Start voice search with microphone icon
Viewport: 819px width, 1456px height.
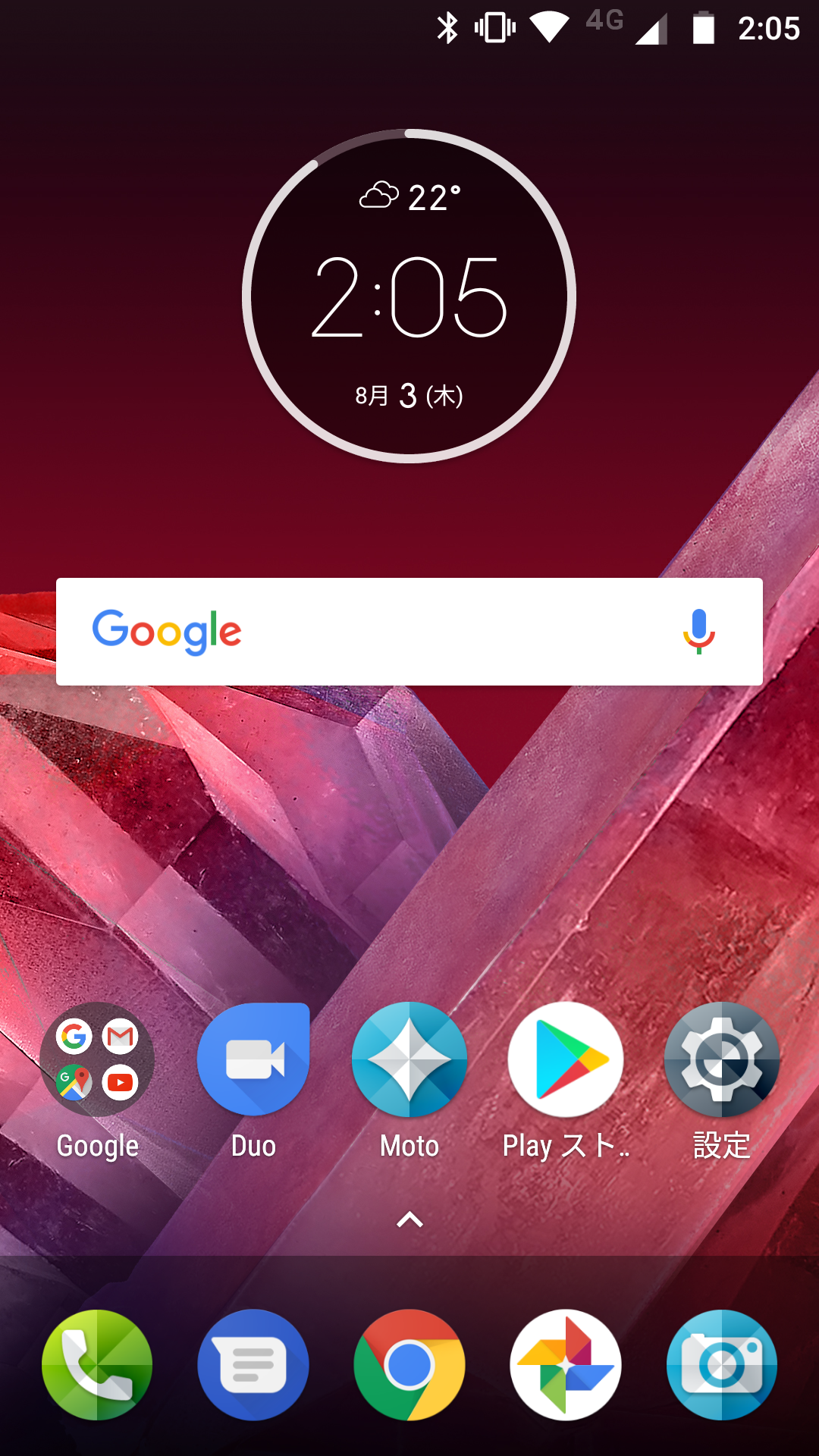(698, 632)
